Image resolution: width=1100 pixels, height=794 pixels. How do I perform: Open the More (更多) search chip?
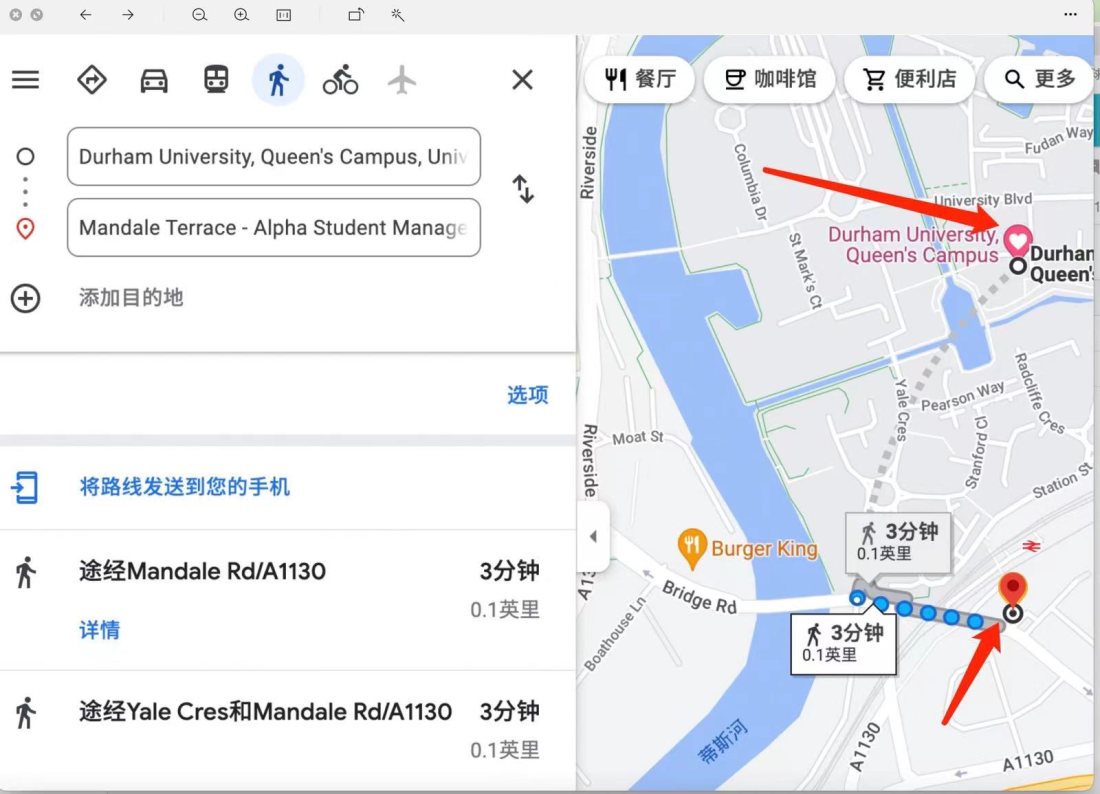tap(1040, 80)
